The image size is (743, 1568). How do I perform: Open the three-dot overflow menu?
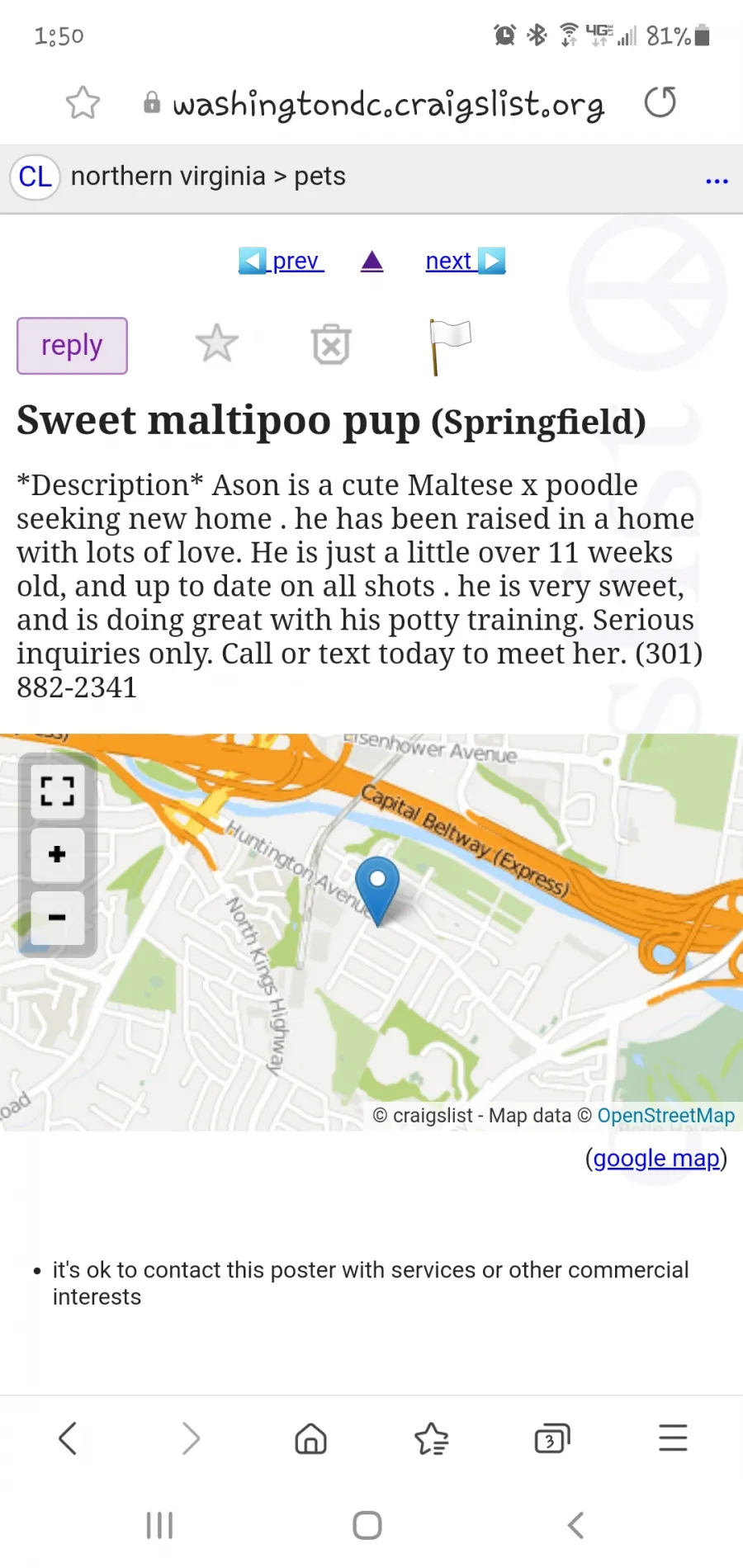[717, 181]
